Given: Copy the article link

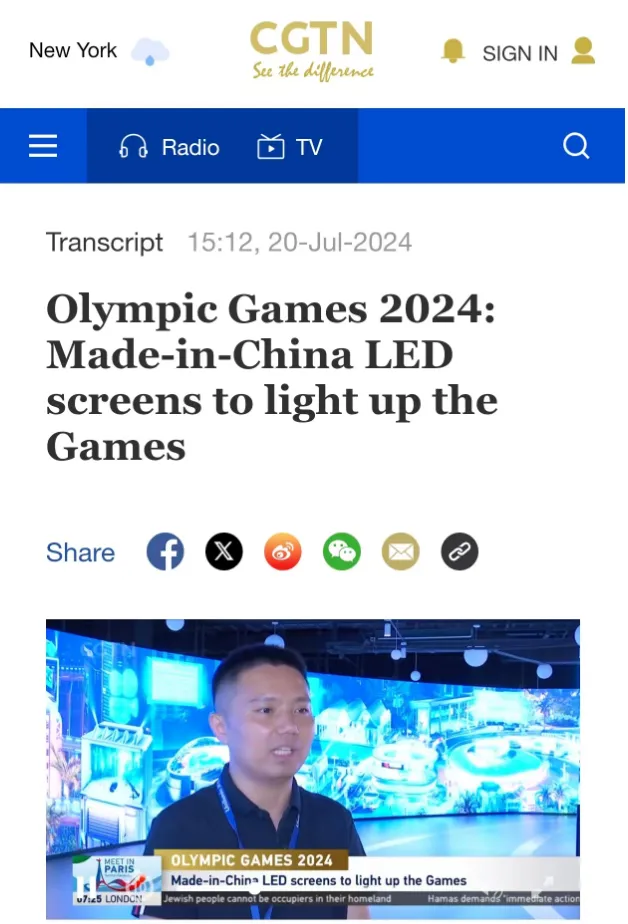Looking at the screenshot, I should [459, 552].
